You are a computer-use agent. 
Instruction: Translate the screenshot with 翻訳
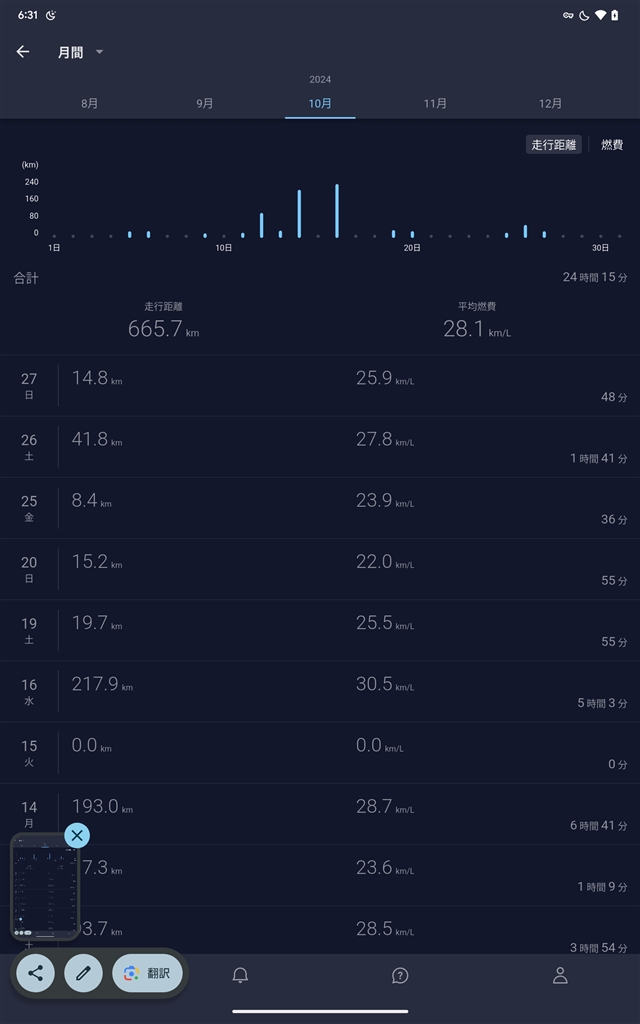coord(147,973)
